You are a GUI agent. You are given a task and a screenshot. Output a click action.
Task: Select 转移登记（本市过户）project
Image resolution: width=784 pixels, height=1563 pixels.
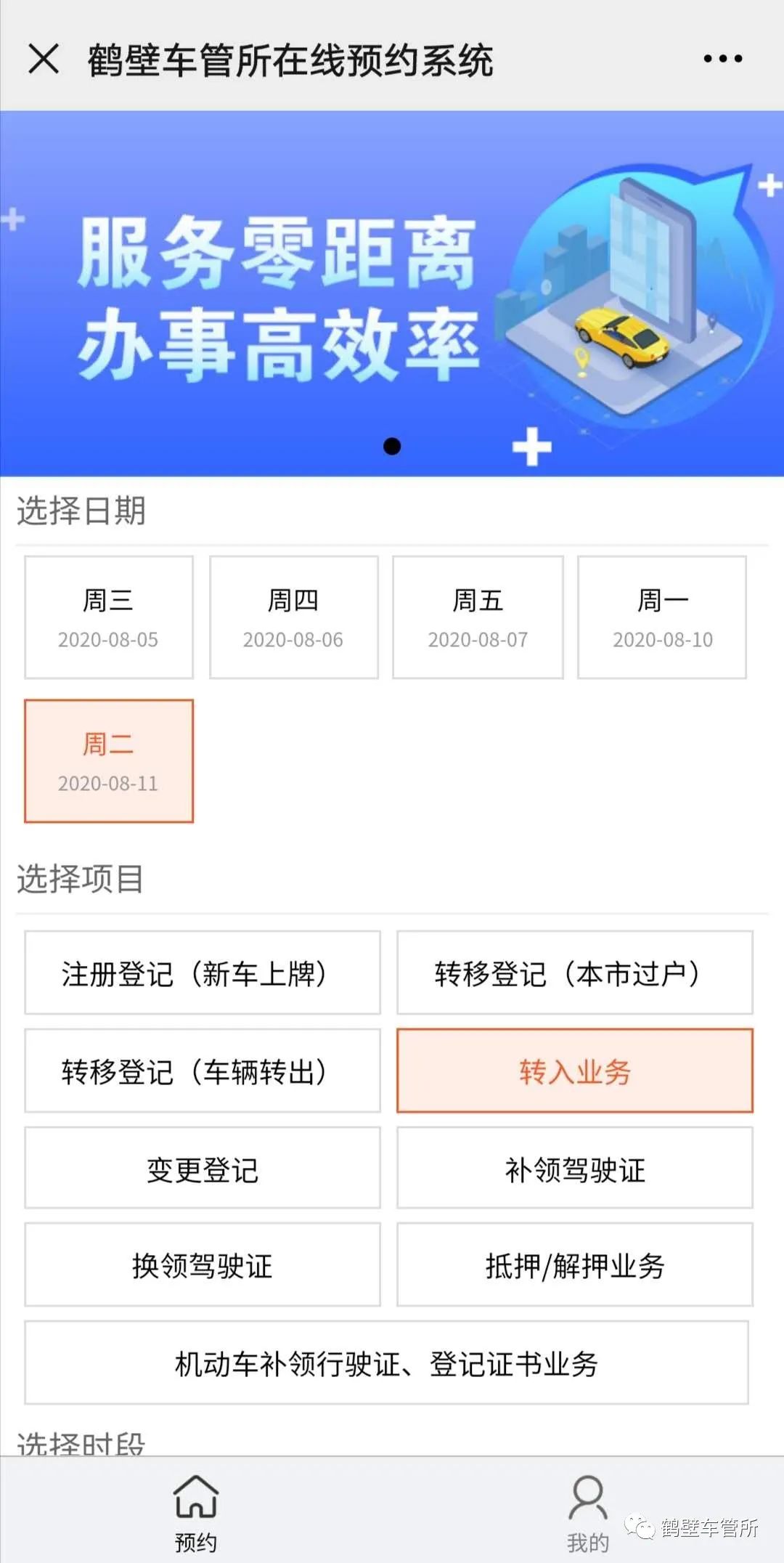click(574, 973)
